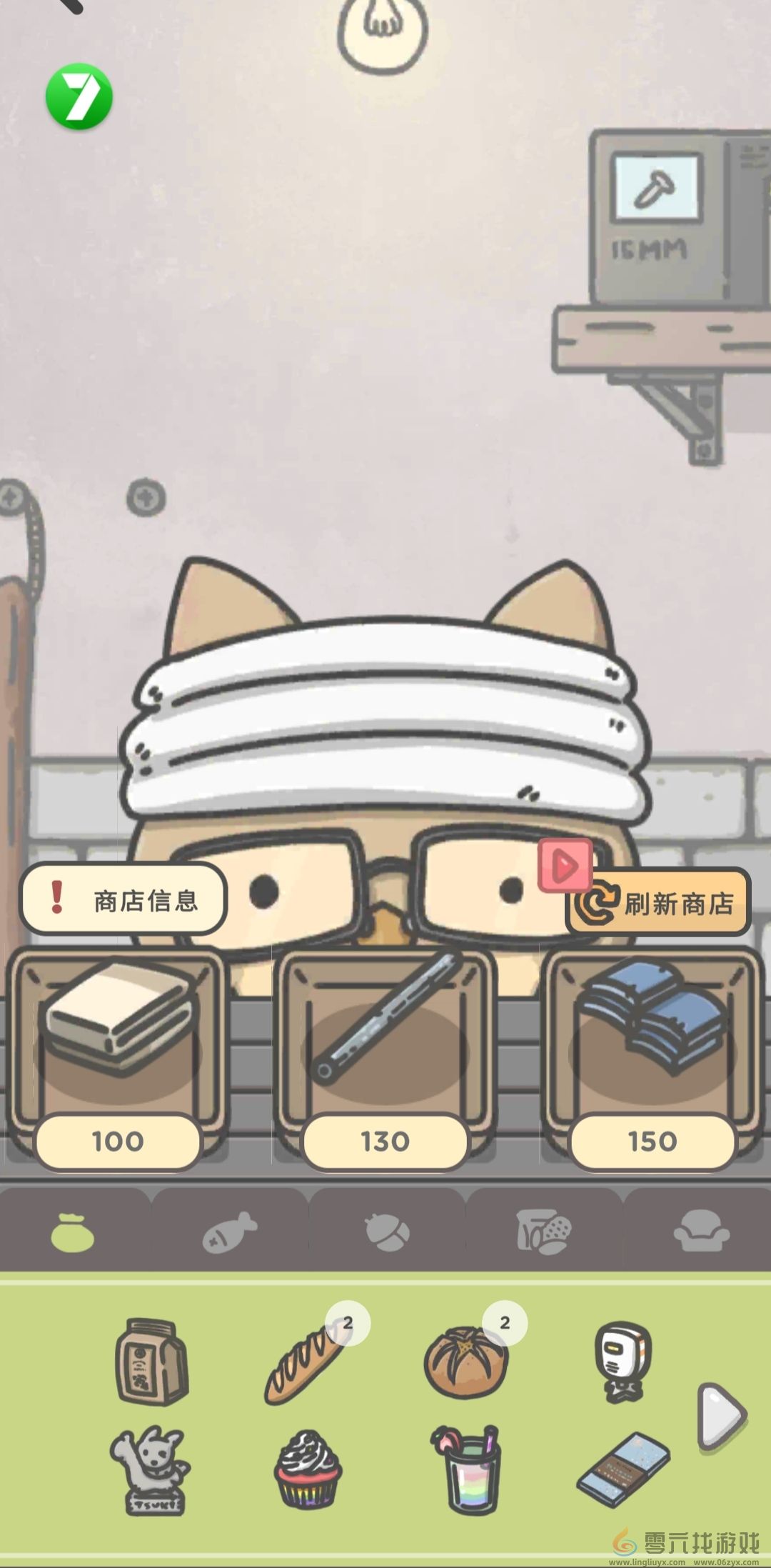
Task: Select the robot toy item
Action: 623,1362
